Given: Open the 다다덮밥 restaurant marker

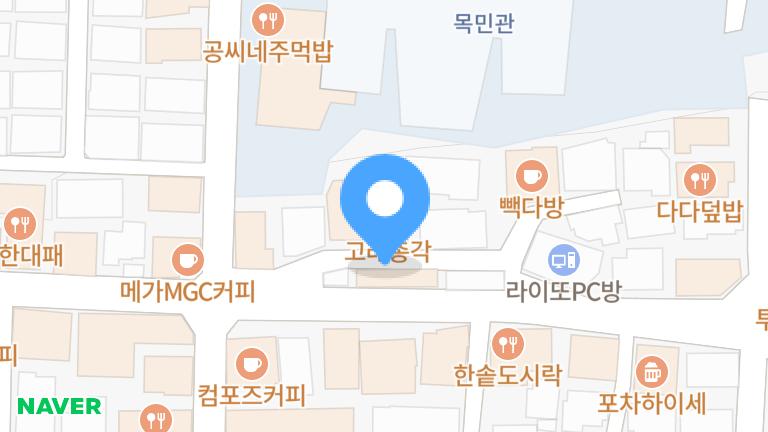Looking at the screenshot, I should (x=699, y=181).
